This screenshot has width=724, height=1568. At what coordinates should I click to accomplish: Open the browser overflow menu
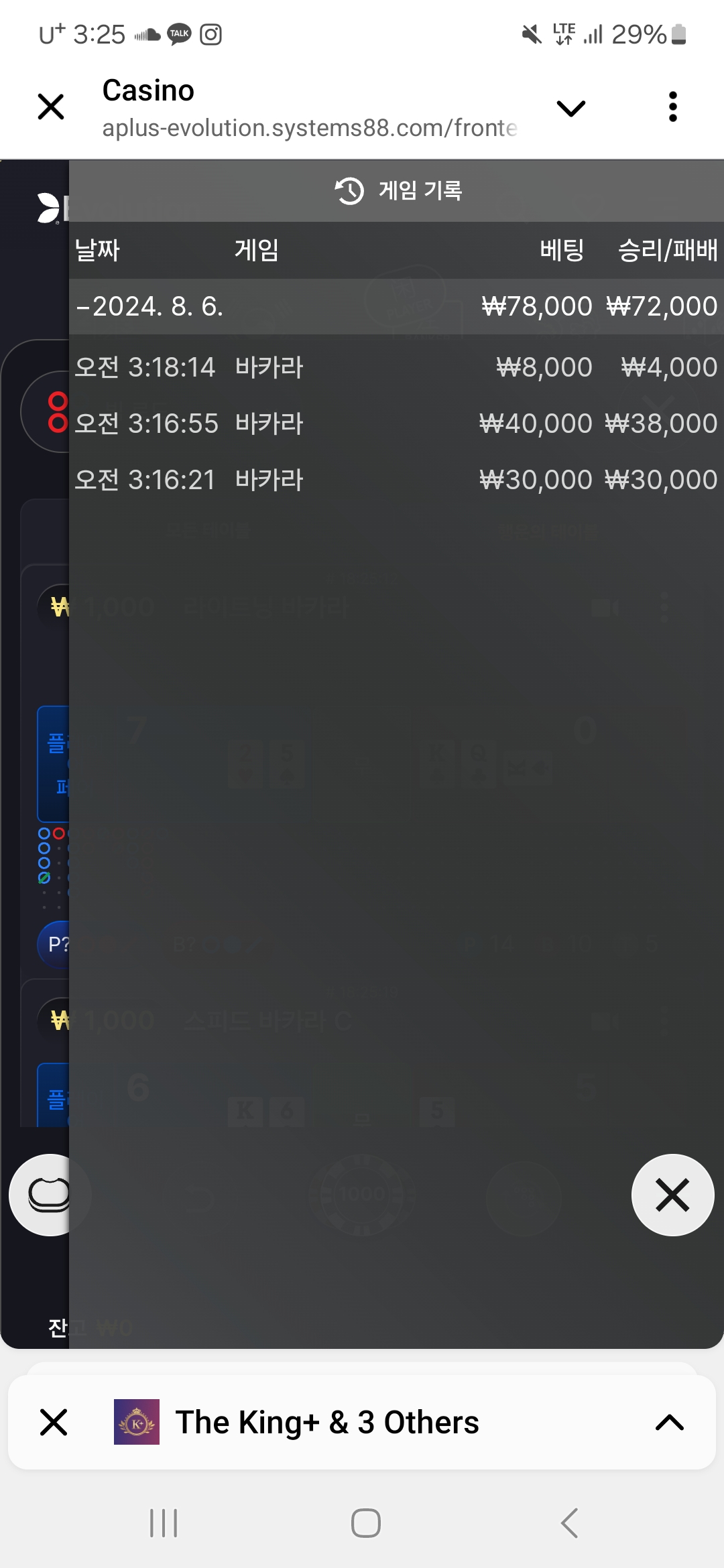pyautogui.click(x=673, y=107)
